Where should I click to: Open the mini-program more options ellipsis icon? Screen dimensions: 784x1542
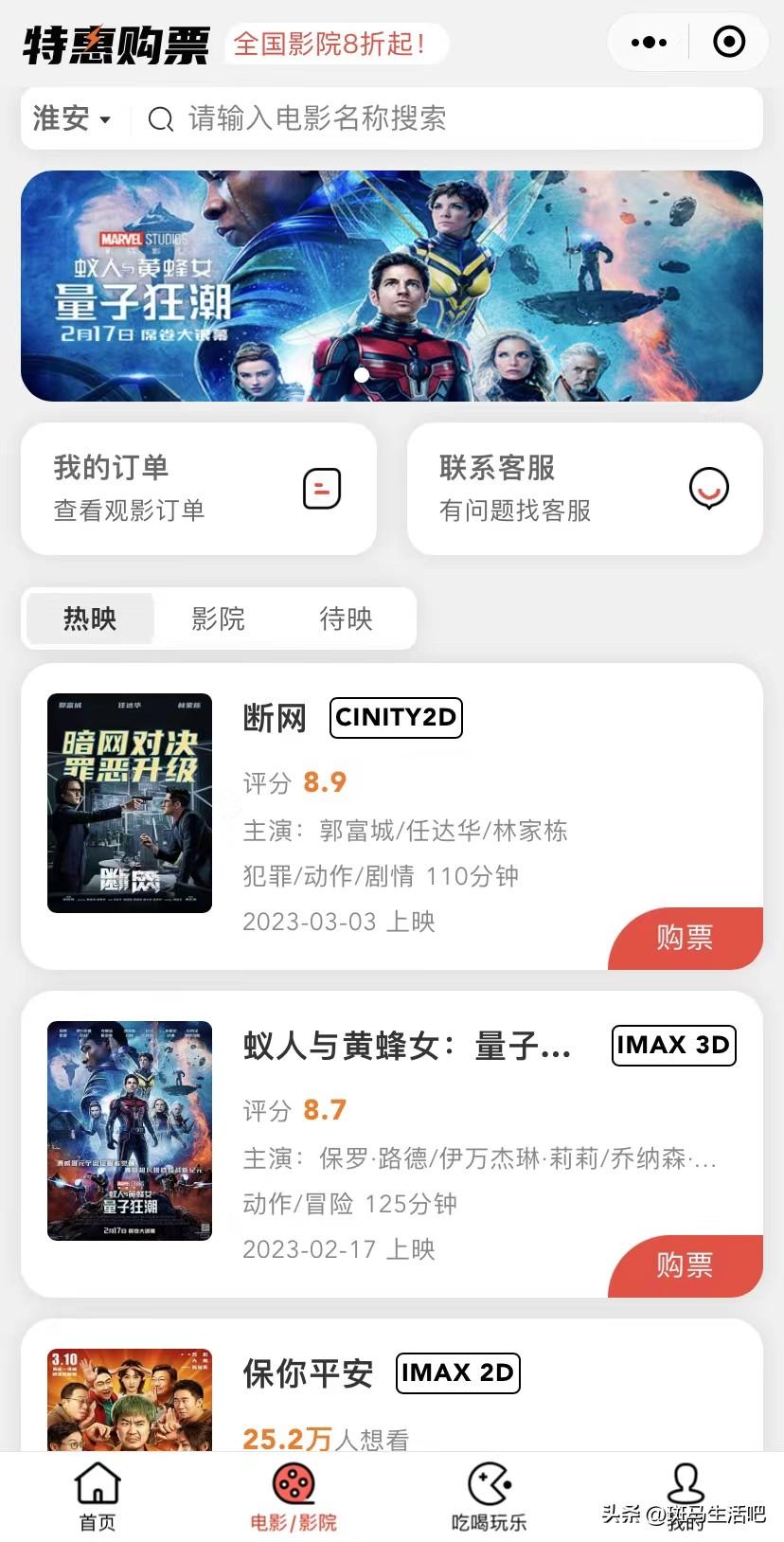pyautogui.click(x=648, y=42)
